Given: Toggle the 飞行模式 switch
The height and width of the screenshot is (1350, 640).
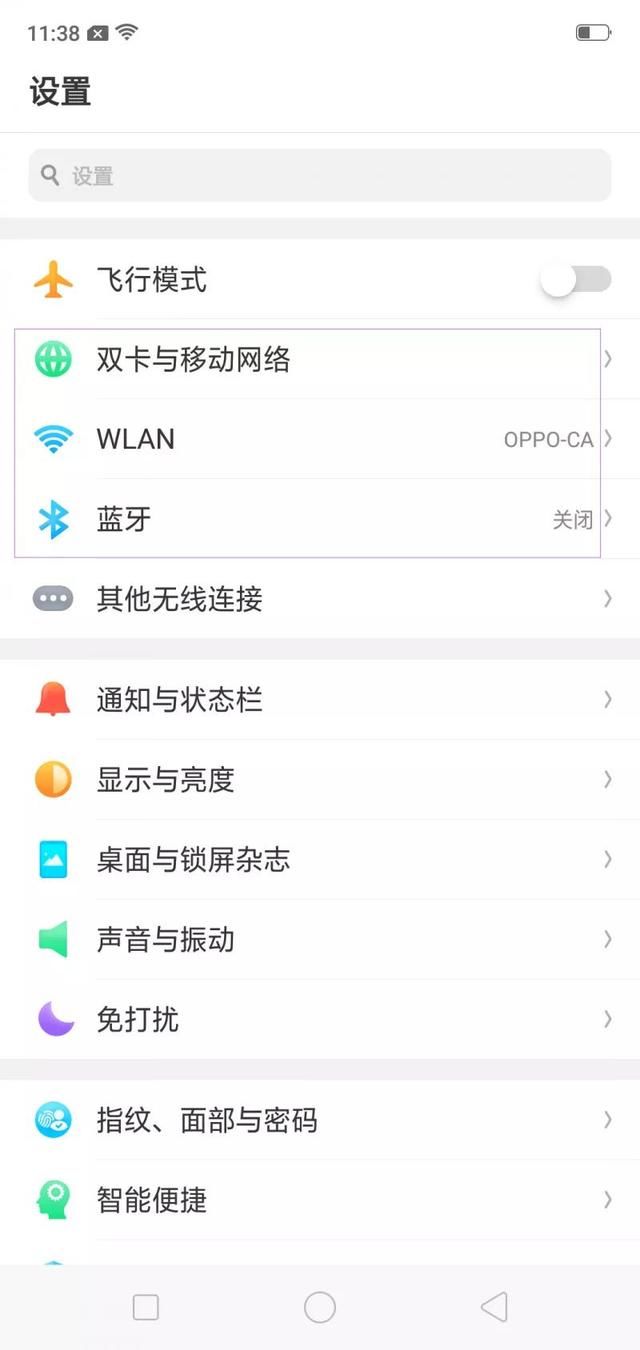Looking at the screenshot, I should [x=576, y=280].
